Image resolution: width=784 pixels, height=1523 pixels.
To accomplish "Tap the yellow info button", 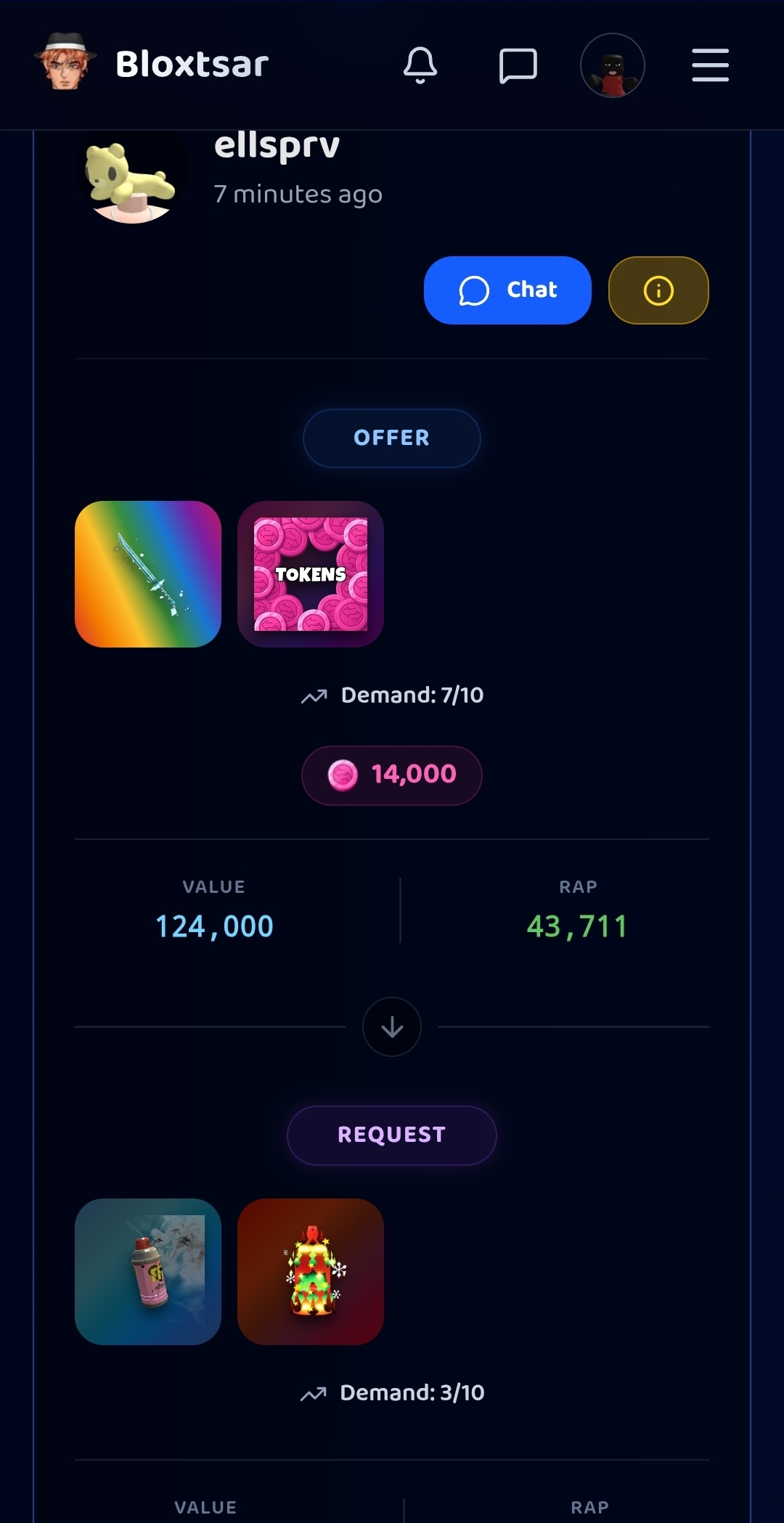I will pyautogui.click(x=658, y=290).
